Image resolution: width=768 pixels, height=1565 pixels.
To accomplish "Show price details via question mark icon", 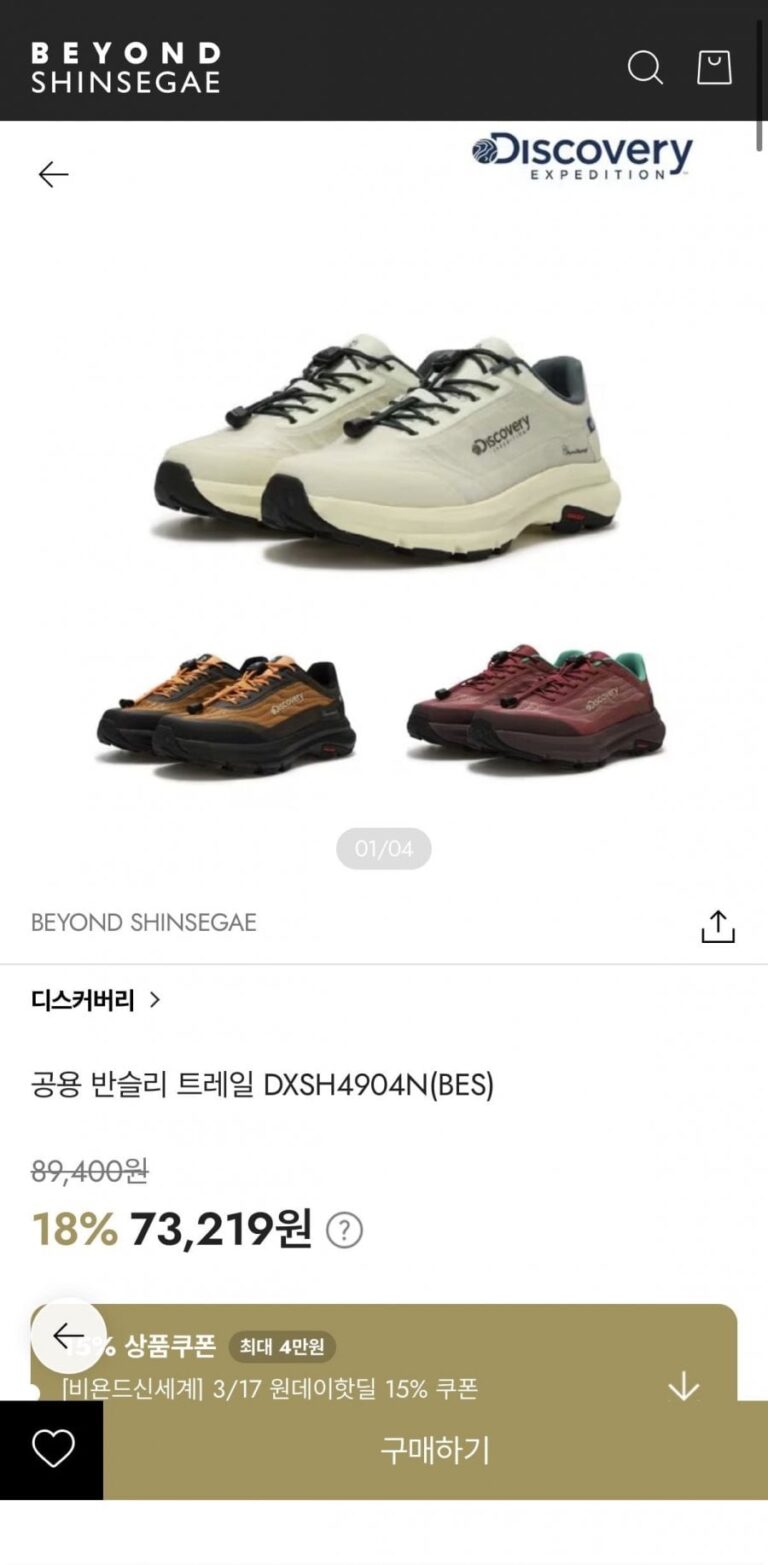I will [x=345, y=1230].
